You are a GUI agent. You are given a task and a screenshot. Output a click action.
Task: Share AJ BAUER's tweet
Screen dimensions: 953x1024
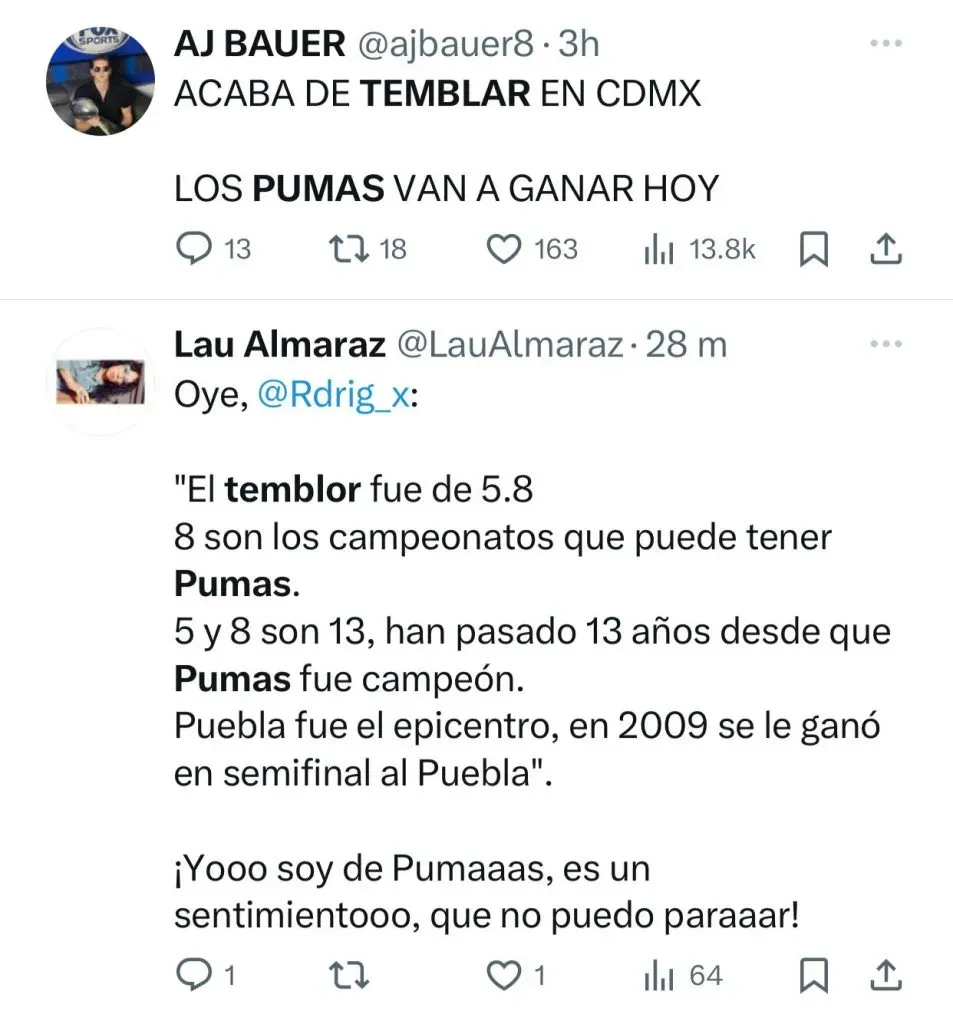(886, 248)
